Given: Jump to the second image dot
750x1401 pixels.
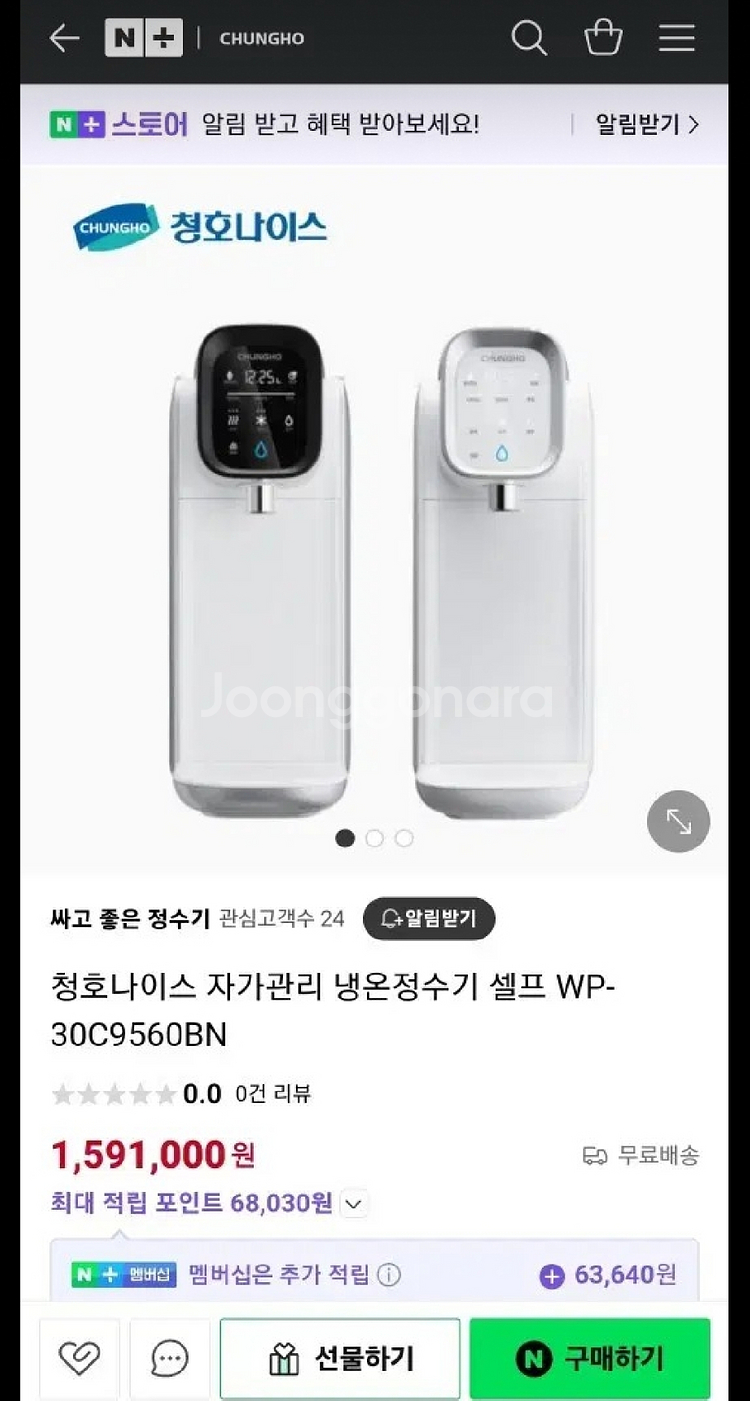Looking at the screenshot, I should (x=374, y=838).
